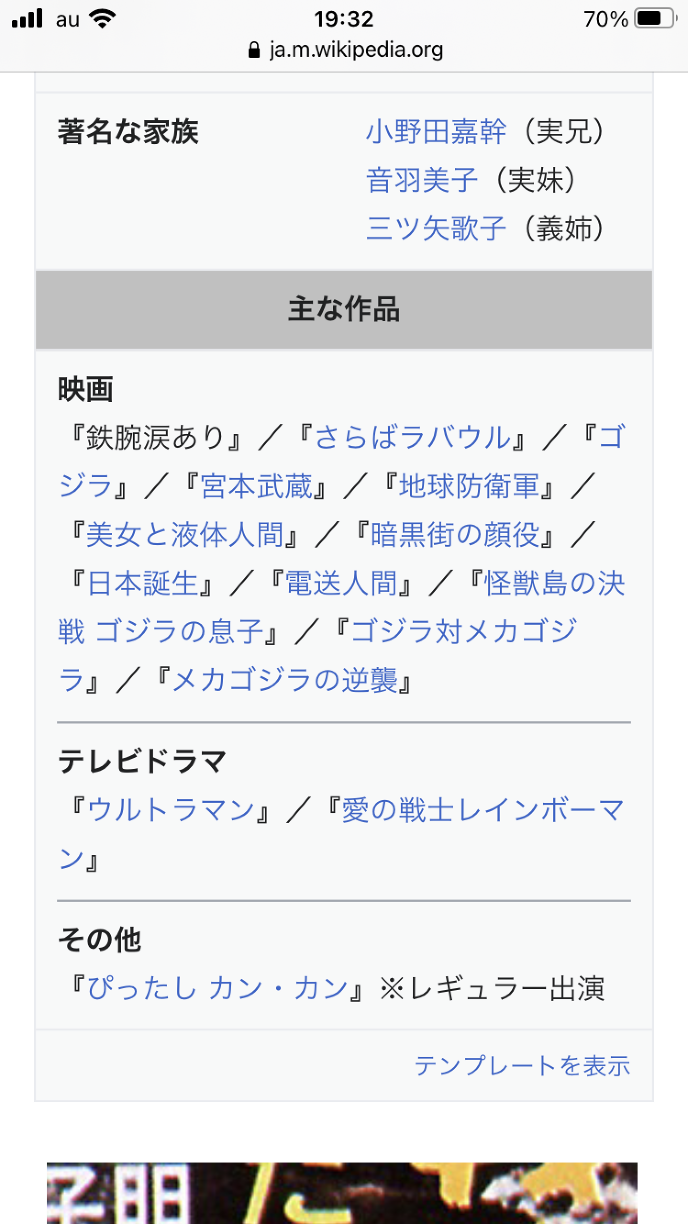
Task: Open the メカゴジラの逆襲 link
Action: point(284,682)
